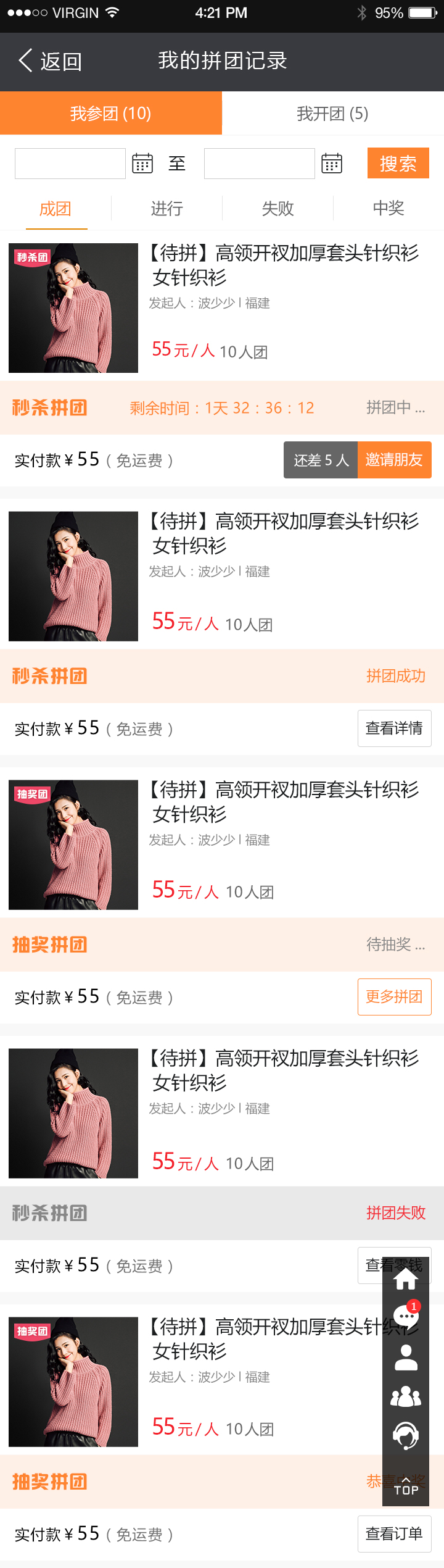Open 查看详情 for the successful group
The height and width of the screenshot is (1568, 444).
[x=394, y=728]
